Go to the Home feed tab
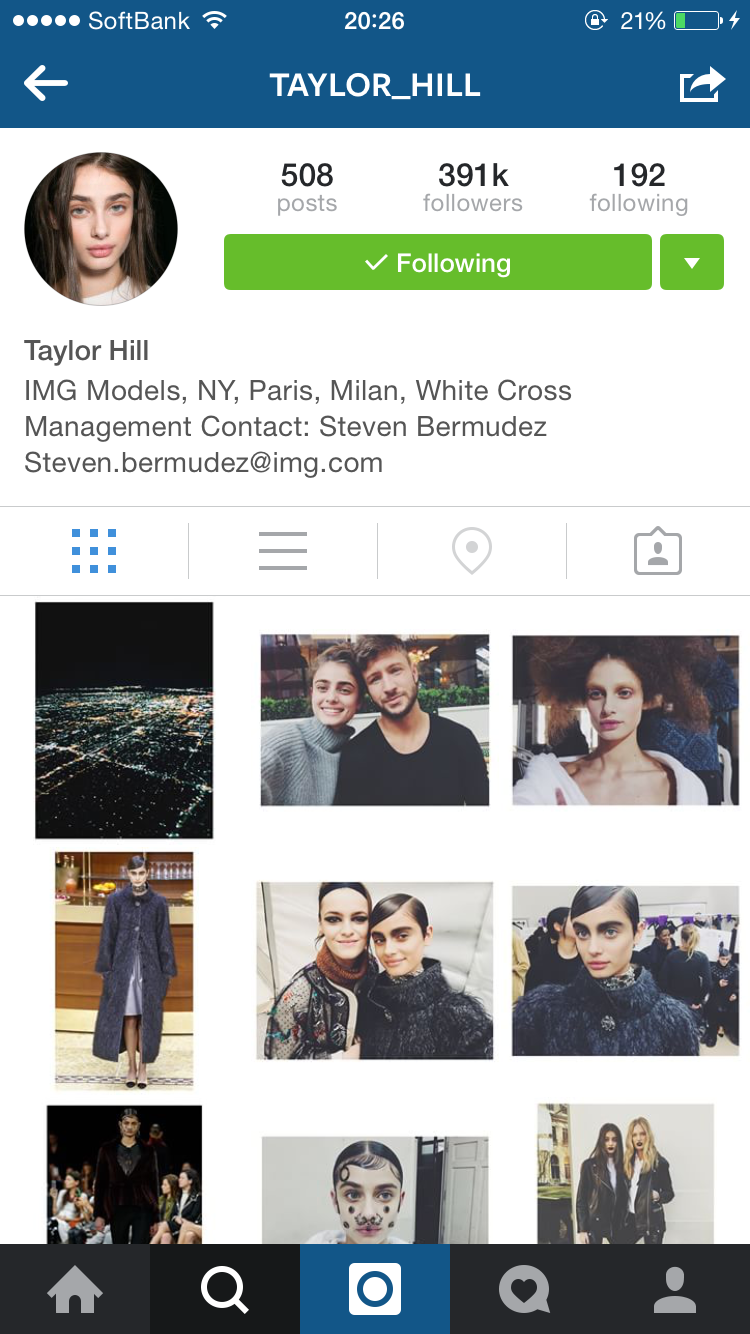The height and width of the screenshot is (1334, 750). [x=75, y=1289]
